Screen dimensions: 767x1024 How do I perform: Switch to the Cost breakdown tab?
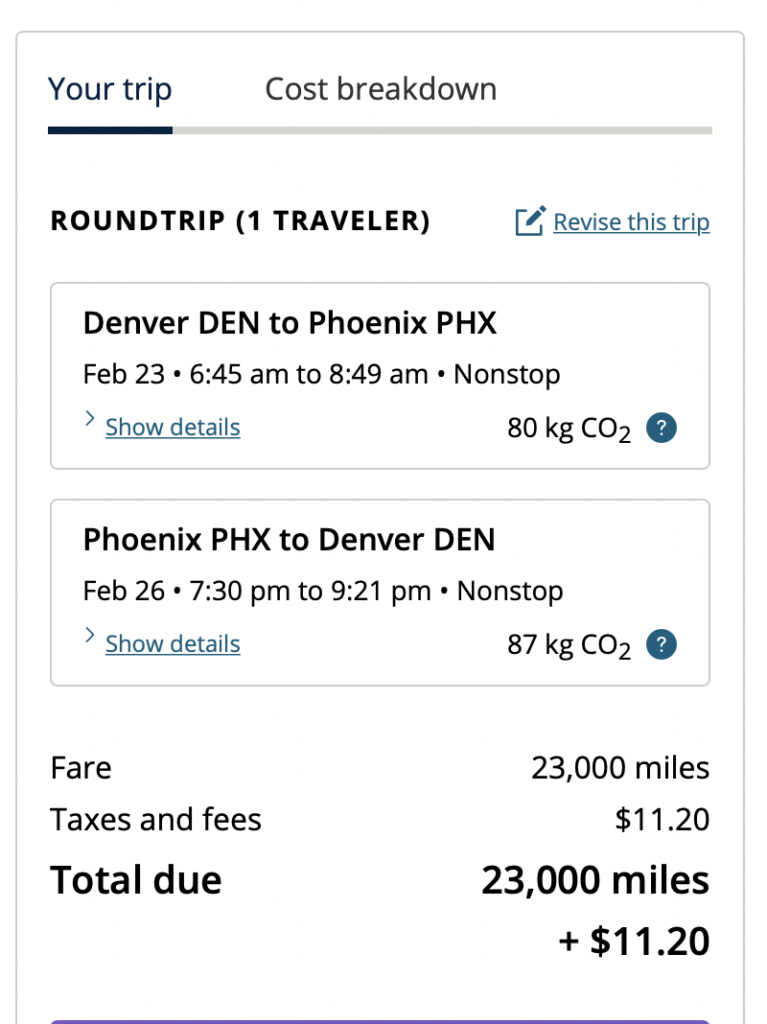point(380,89)
